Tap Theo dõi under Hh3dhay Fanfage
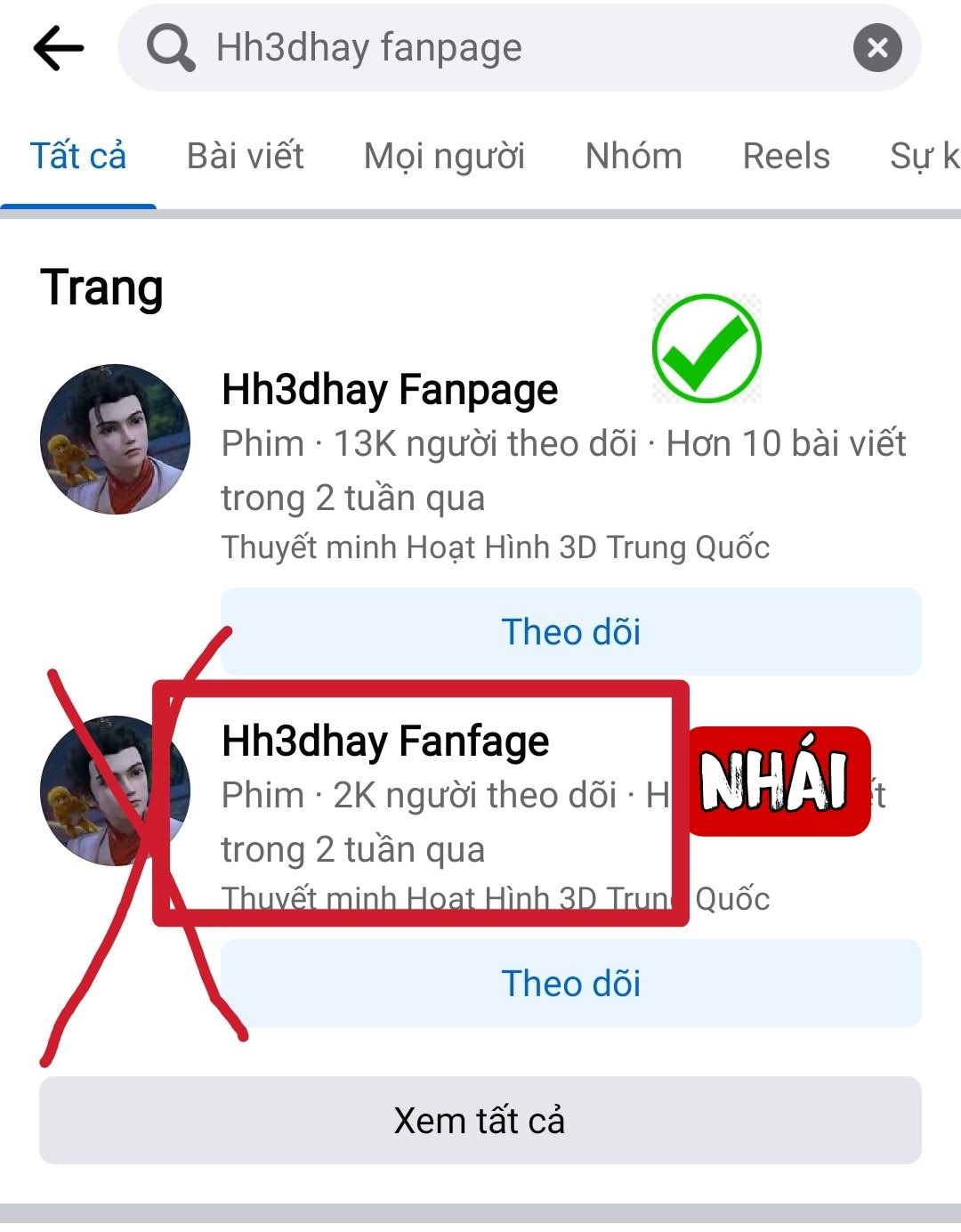This screenshot has width=961, height=1232. click(570, 984)
